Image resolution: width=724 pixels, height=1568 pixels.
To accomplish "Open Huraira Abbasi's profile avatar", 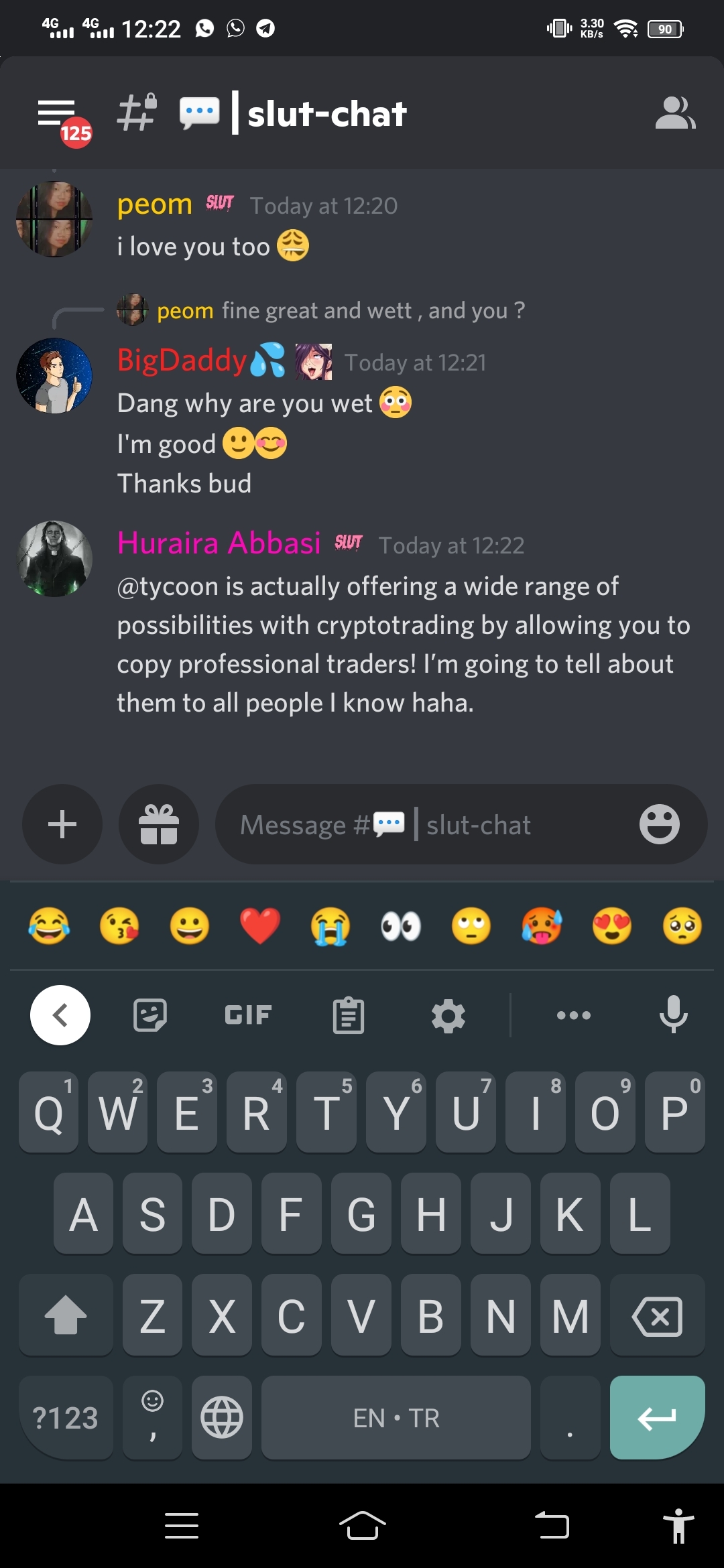I will 54,559.
